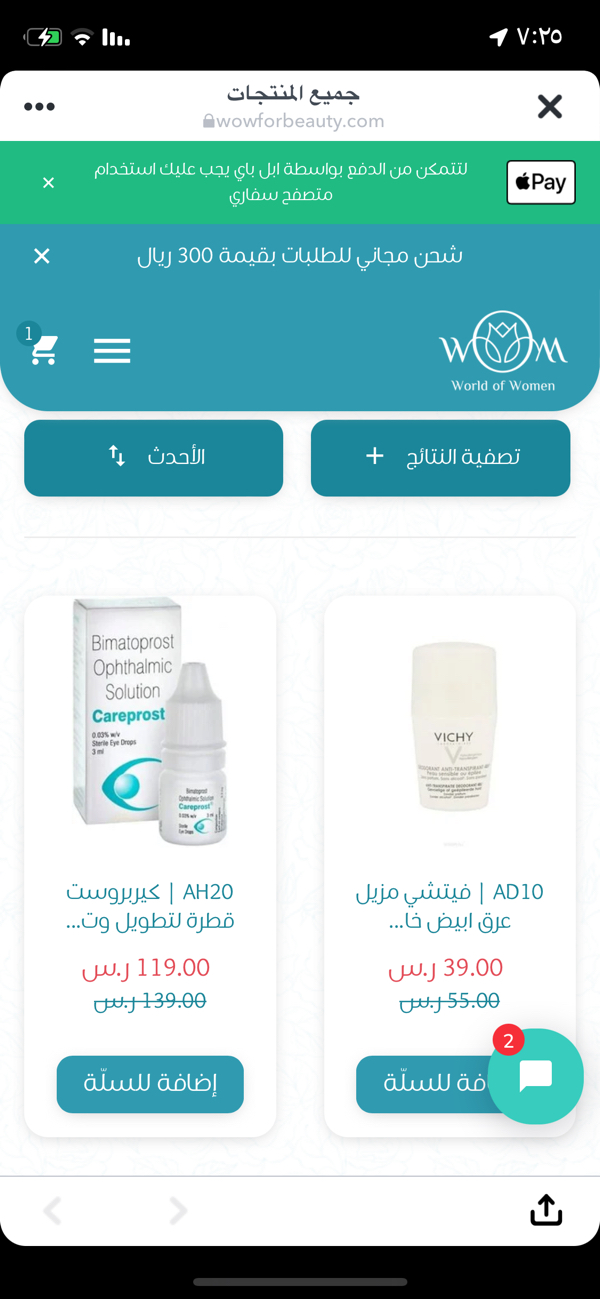Change the الأحدث sort order
This screenshot has width=600, height=1299.
[153, 458]
